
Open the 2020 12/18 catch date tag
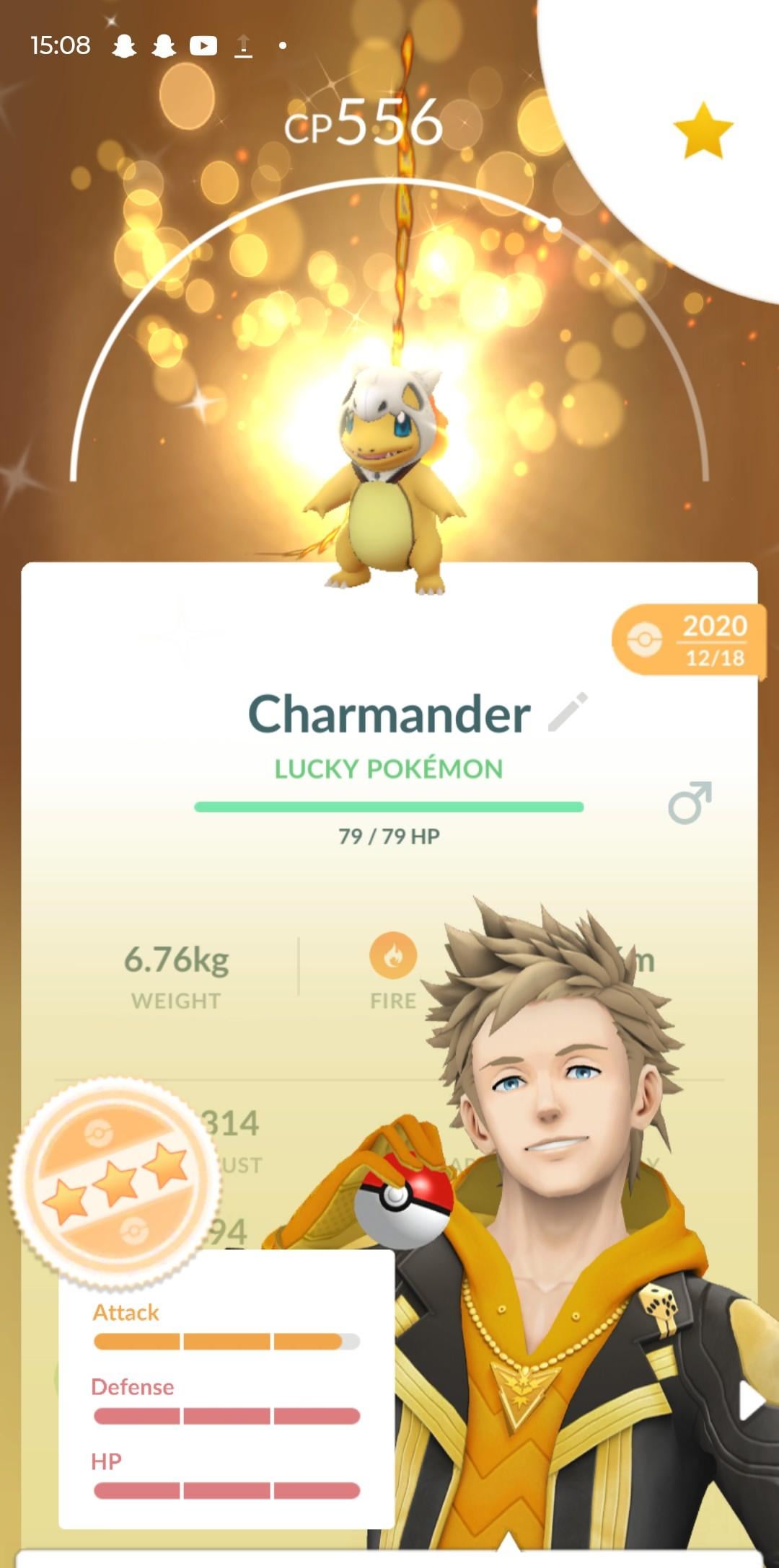[689, 640]
